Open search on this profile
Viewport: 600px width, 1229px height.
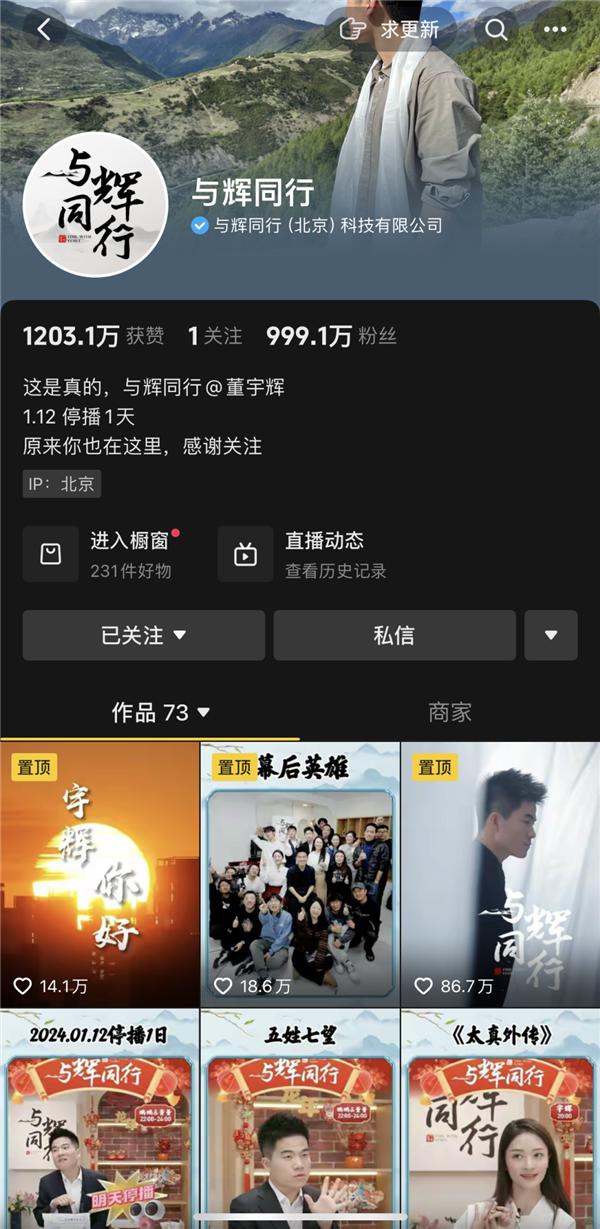click(x=496, y=30)
